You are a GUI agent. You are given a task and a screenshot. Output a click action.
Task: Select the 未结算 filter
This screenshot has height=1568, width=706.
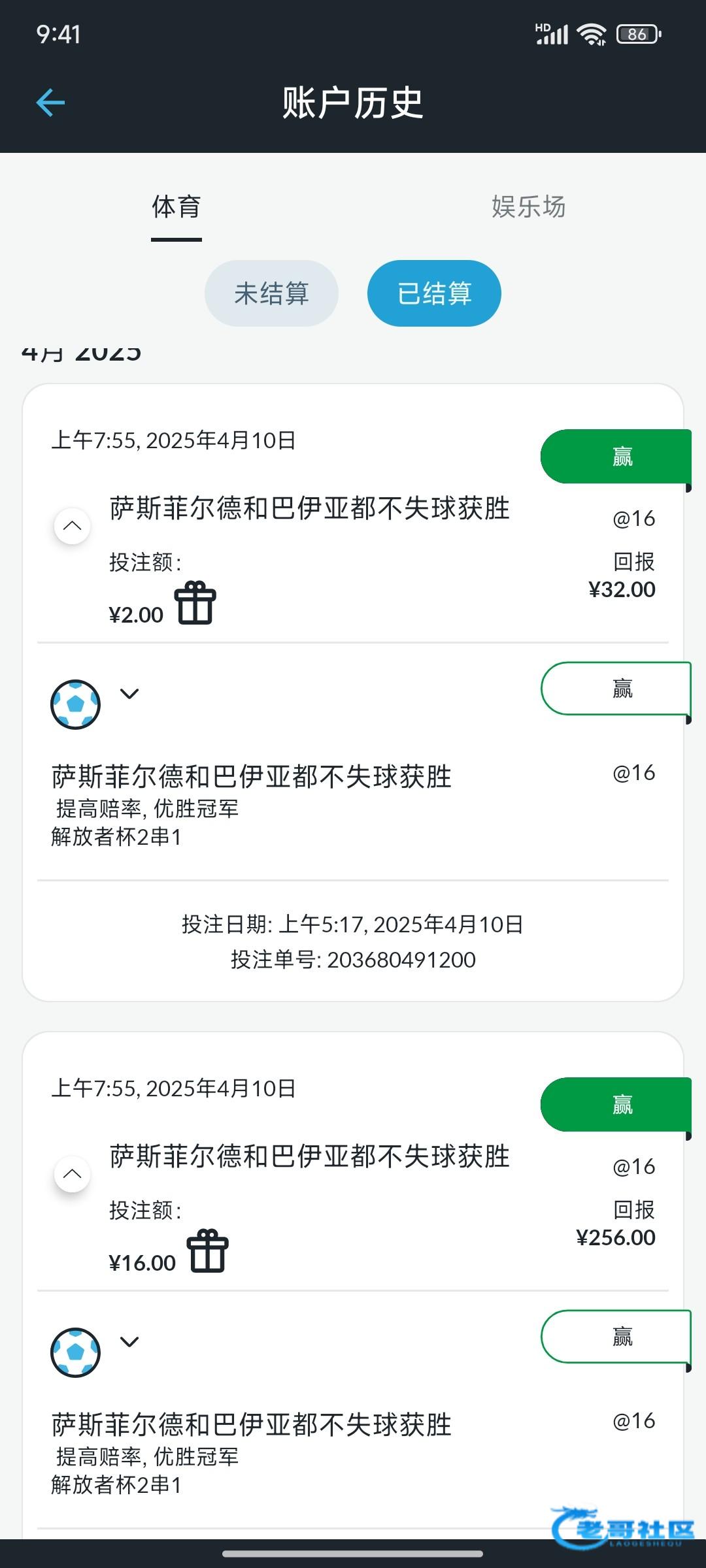pyautogui.click(x=271, y=293)
